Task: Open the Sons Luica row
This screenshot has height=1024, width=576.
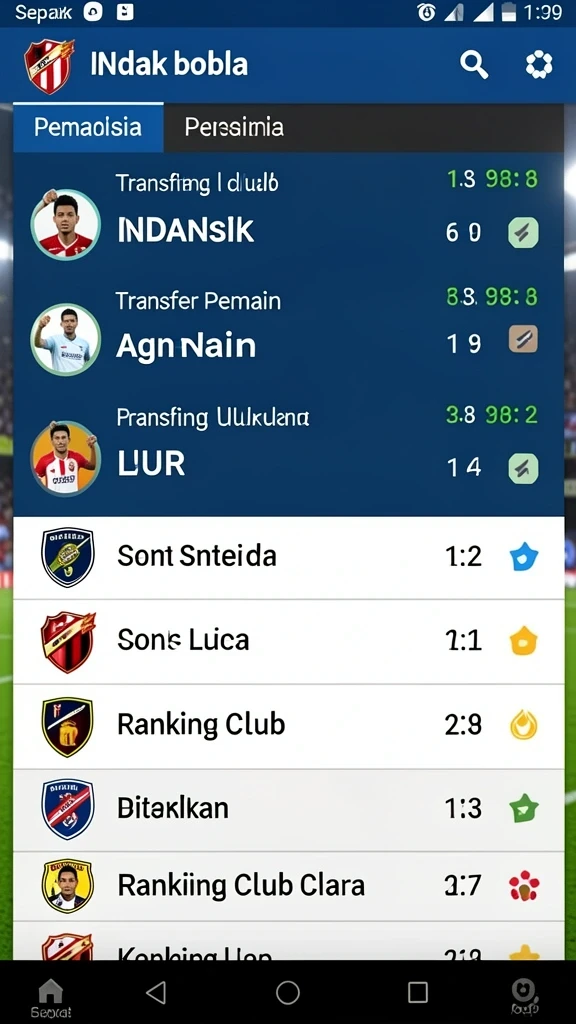Action: coord(289,641)
